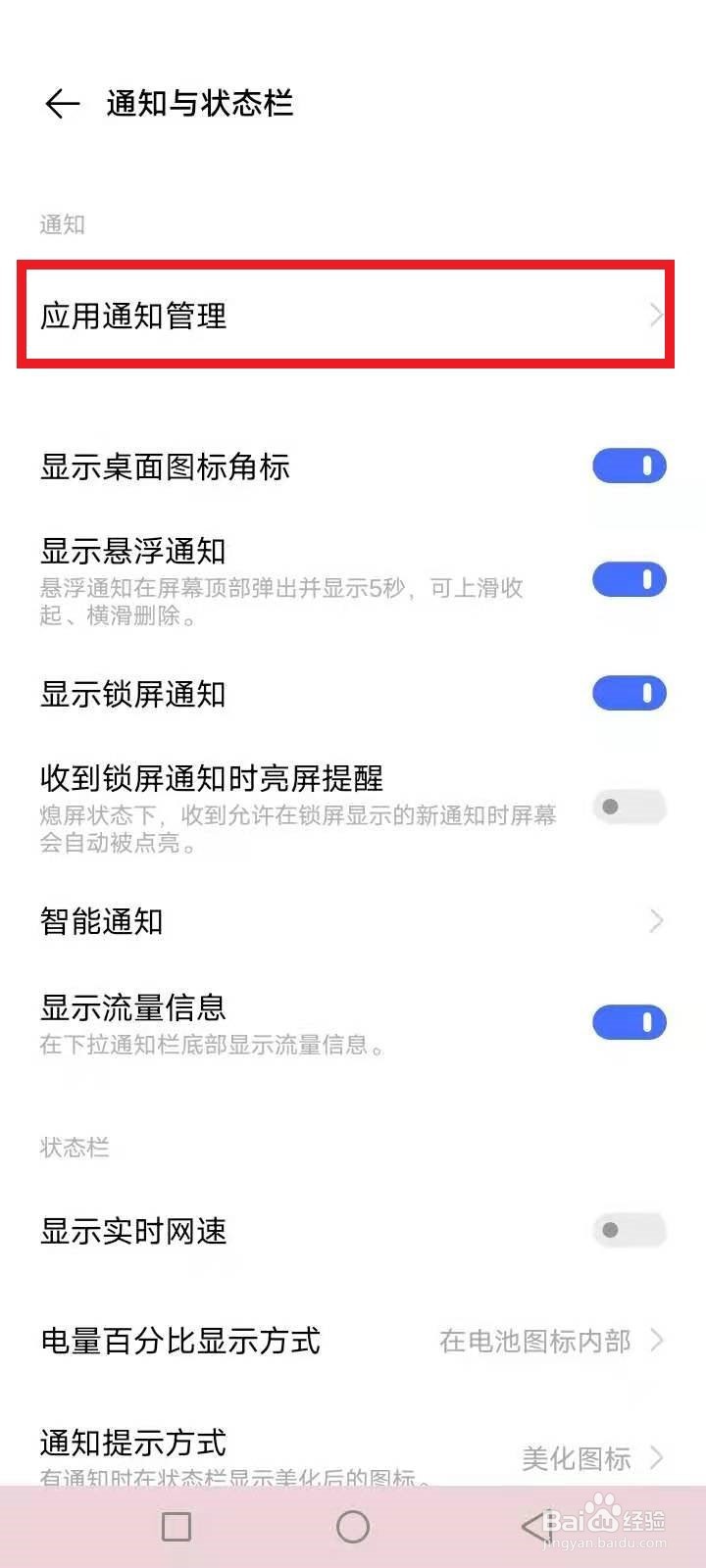Turn off 显示锁屏通知
Screen dimensions: 706x1568
(630, 693)
